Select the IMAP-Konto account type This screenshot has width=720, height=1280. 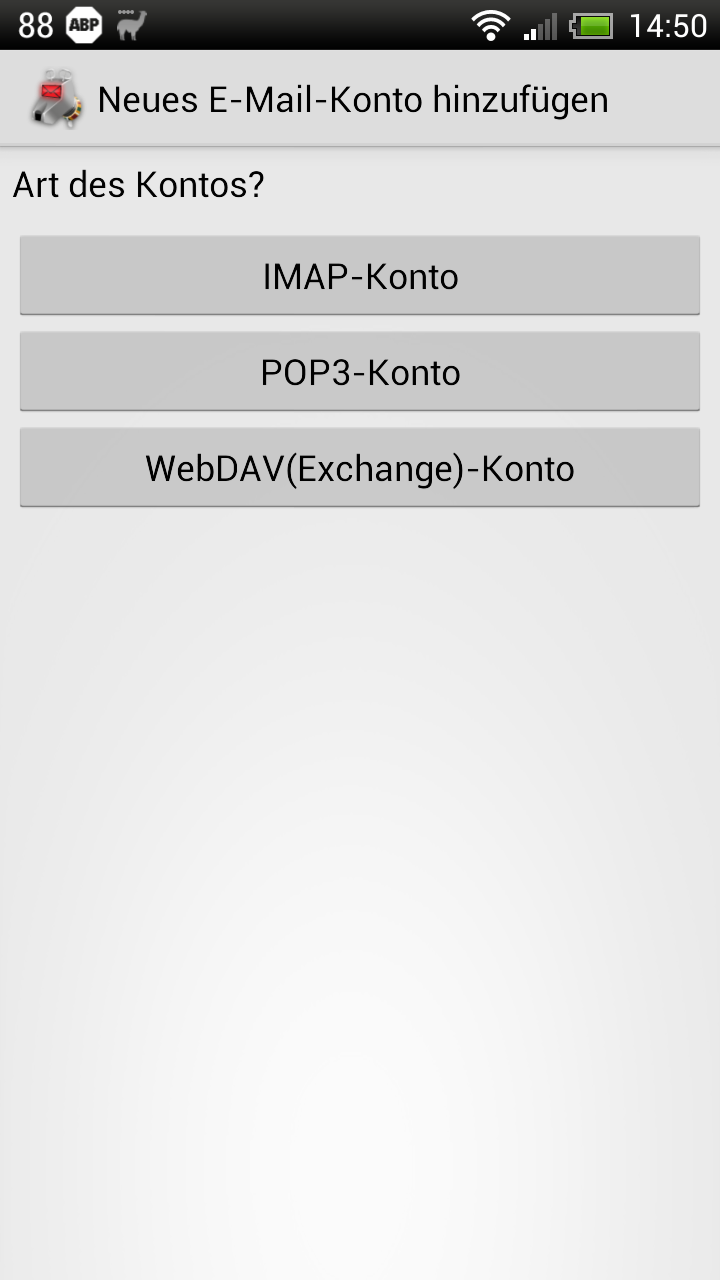360,276
